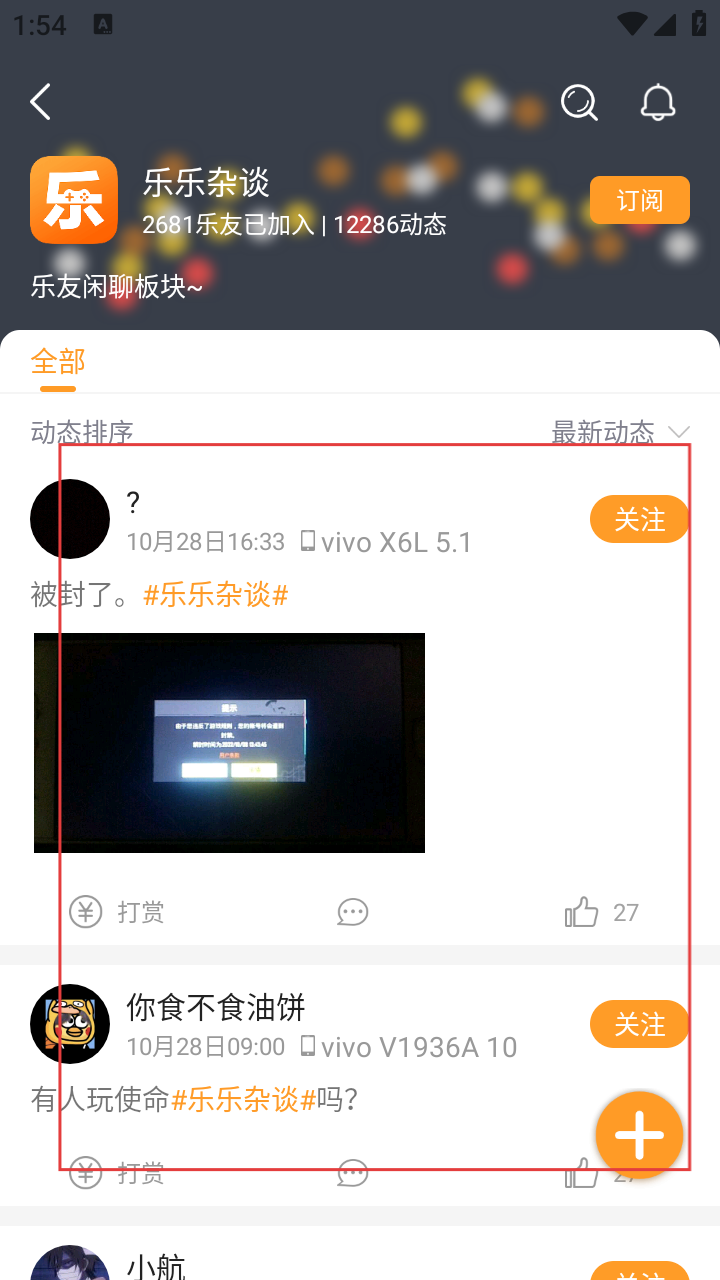The image size is (720, 1280).
Task: Create a new post with plus button
Action: pyautogui.click(x=639, y=1135)
